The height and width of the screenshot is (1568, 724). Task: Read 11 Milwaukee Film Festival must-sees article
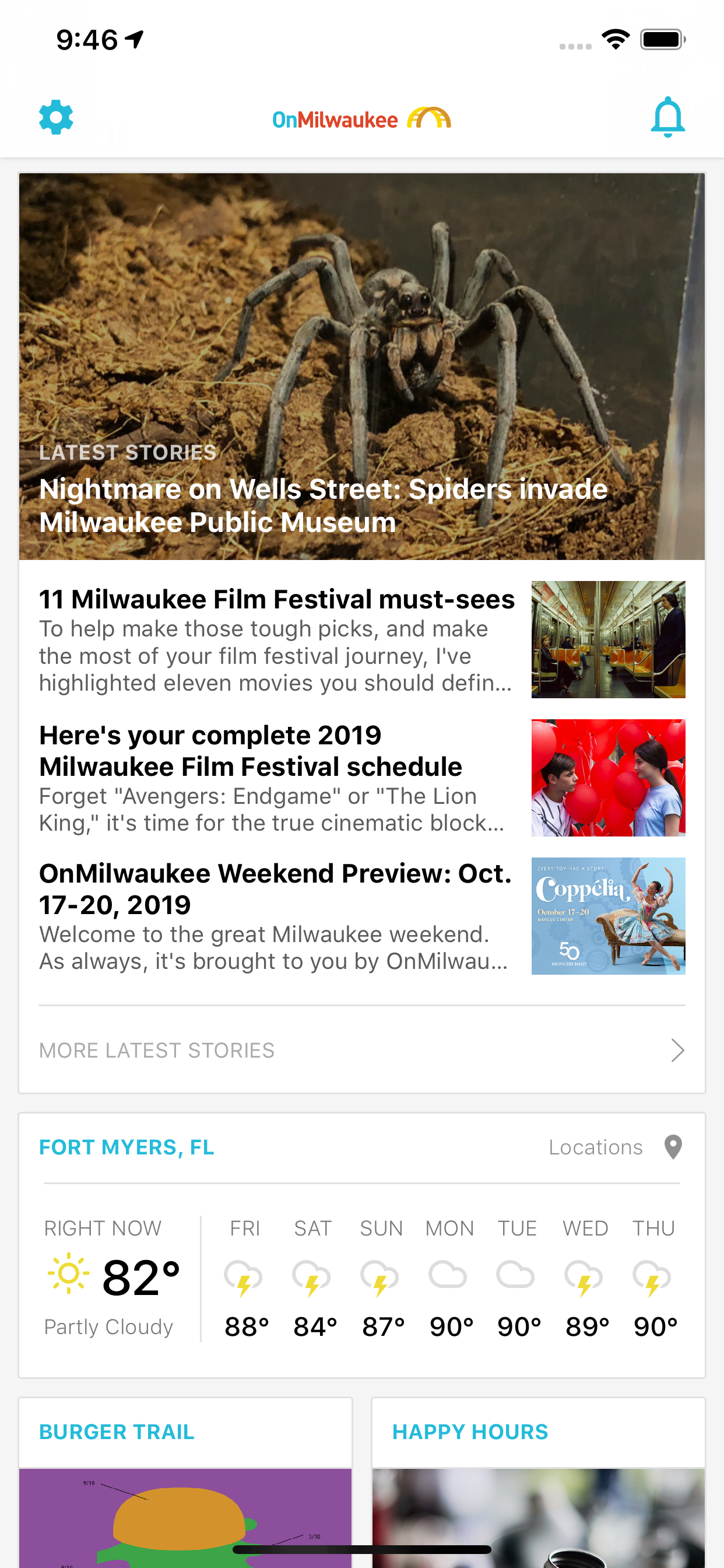pyautogui.click(x=362, y=639)
